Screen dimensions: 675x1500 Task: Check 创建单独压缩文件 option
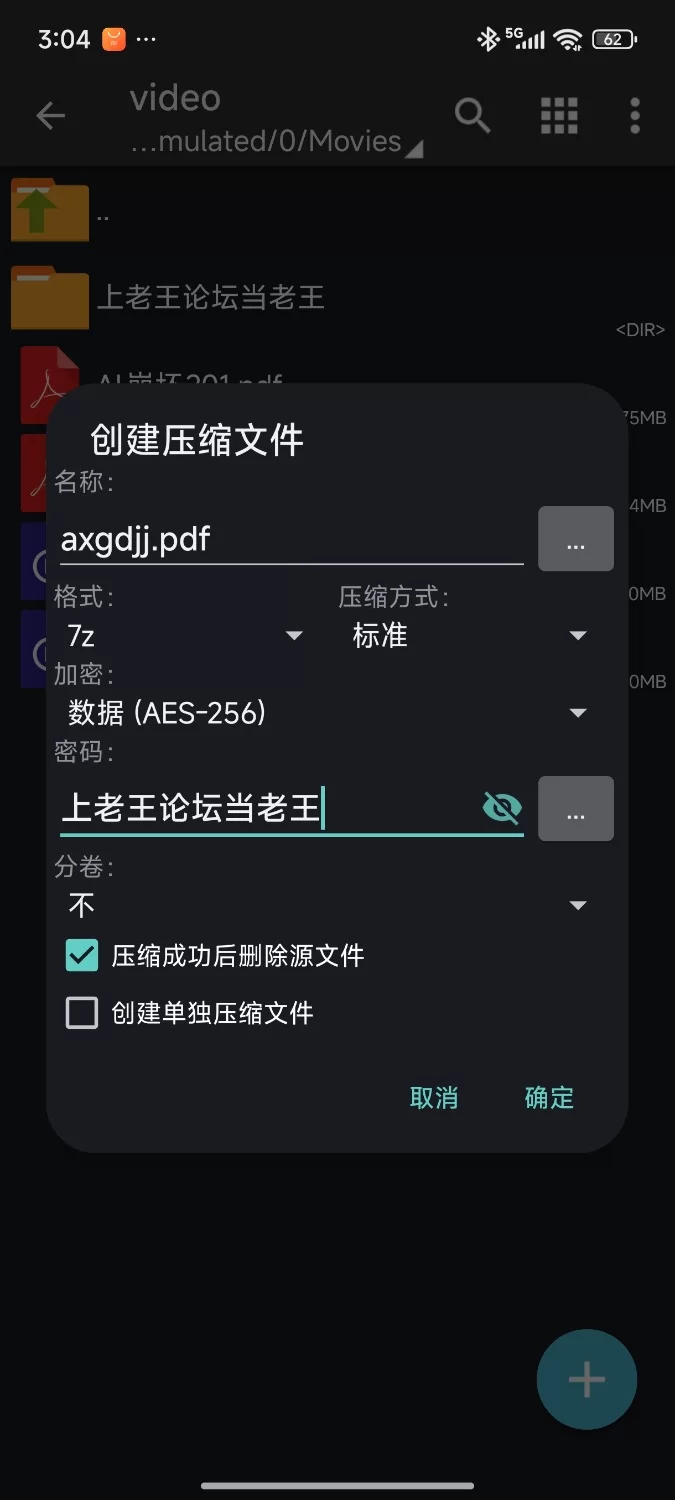click(82, 1013)
